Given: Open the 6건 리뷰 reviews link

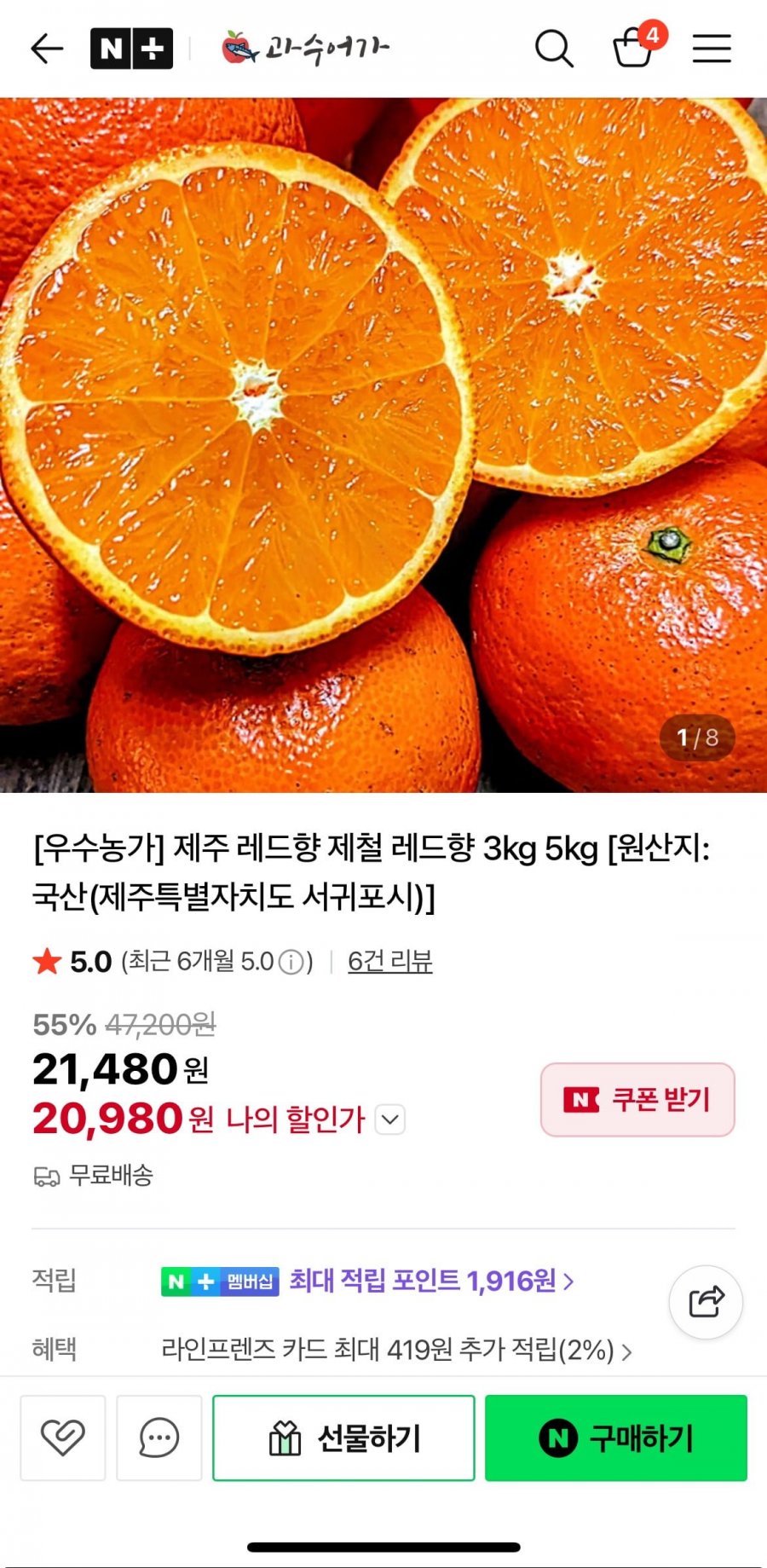Looking at the screenshot, I should coord(389,961).
